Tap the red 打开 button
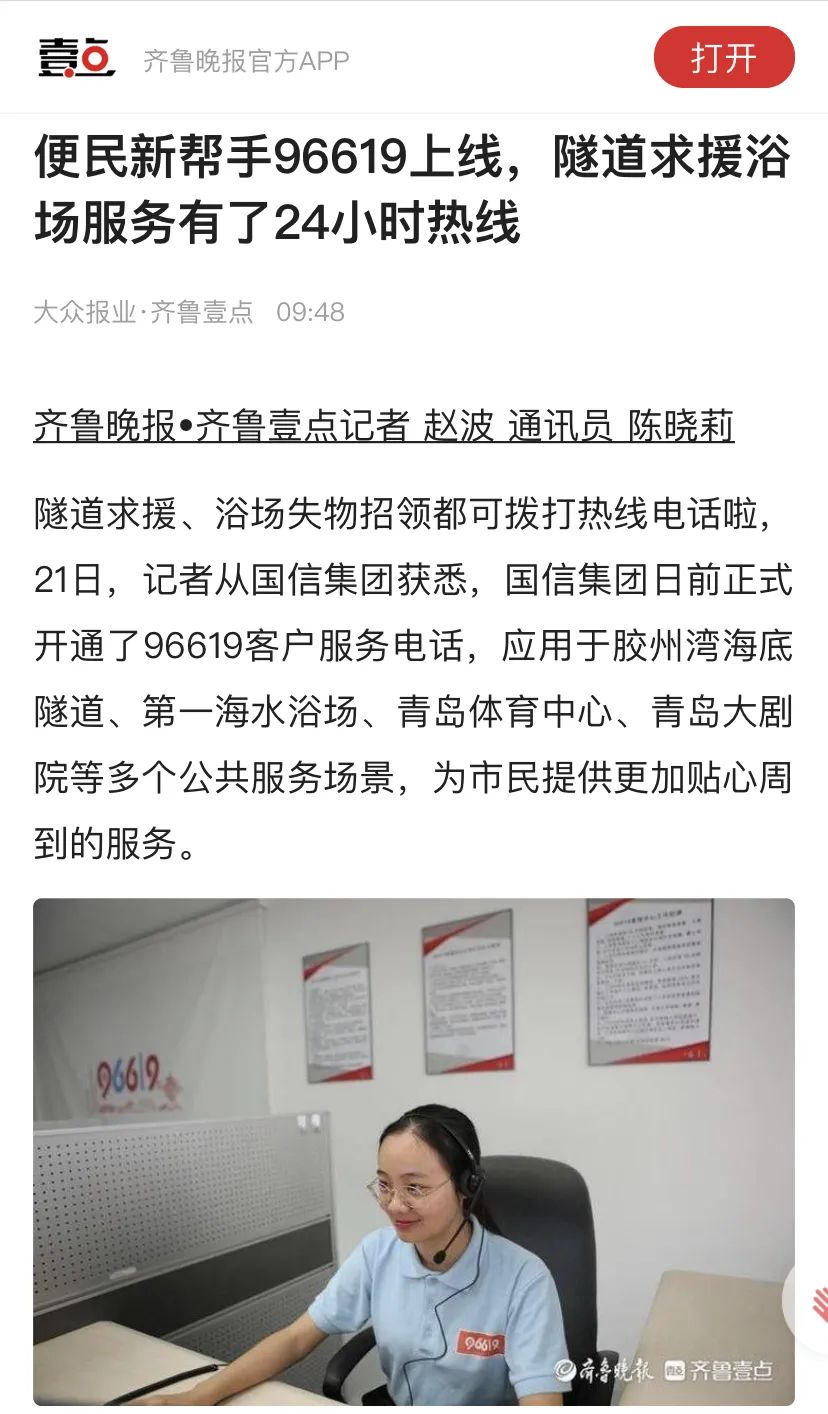828x1414 pixels. 723,58
